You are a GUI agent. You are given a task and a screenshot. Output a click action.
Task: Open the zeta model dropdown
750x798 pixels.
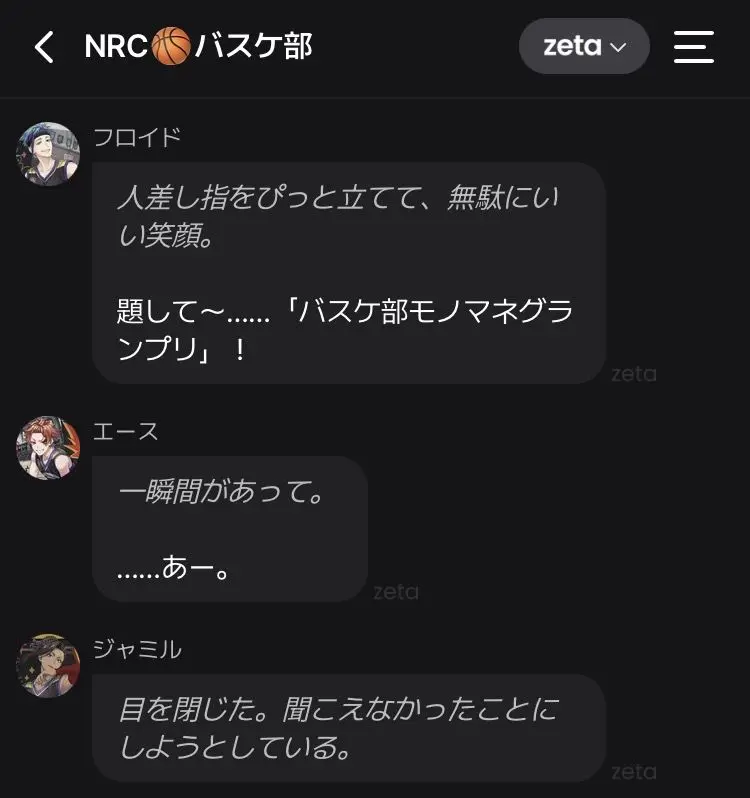tap(584, 46)
